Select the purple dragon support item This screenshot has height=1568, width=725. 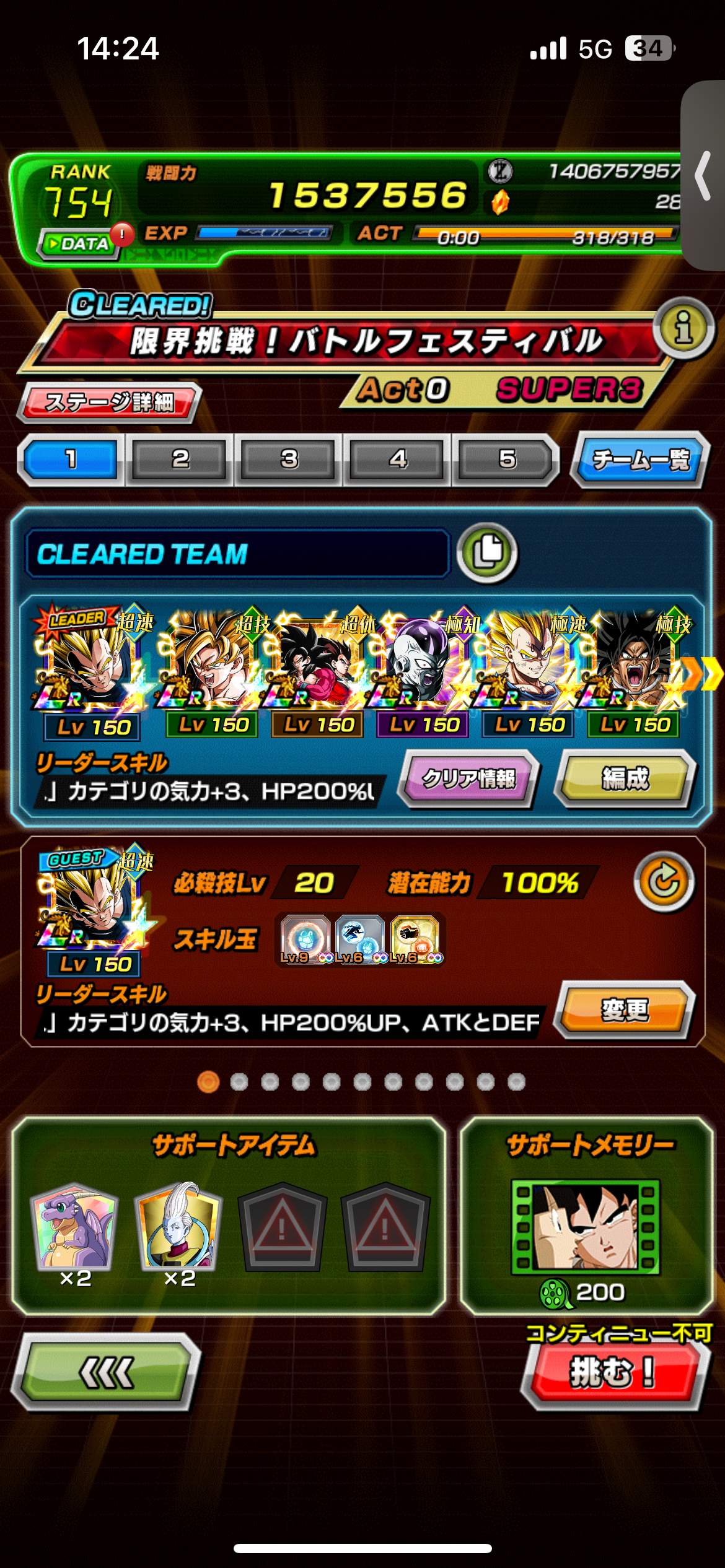[75, 1227]
